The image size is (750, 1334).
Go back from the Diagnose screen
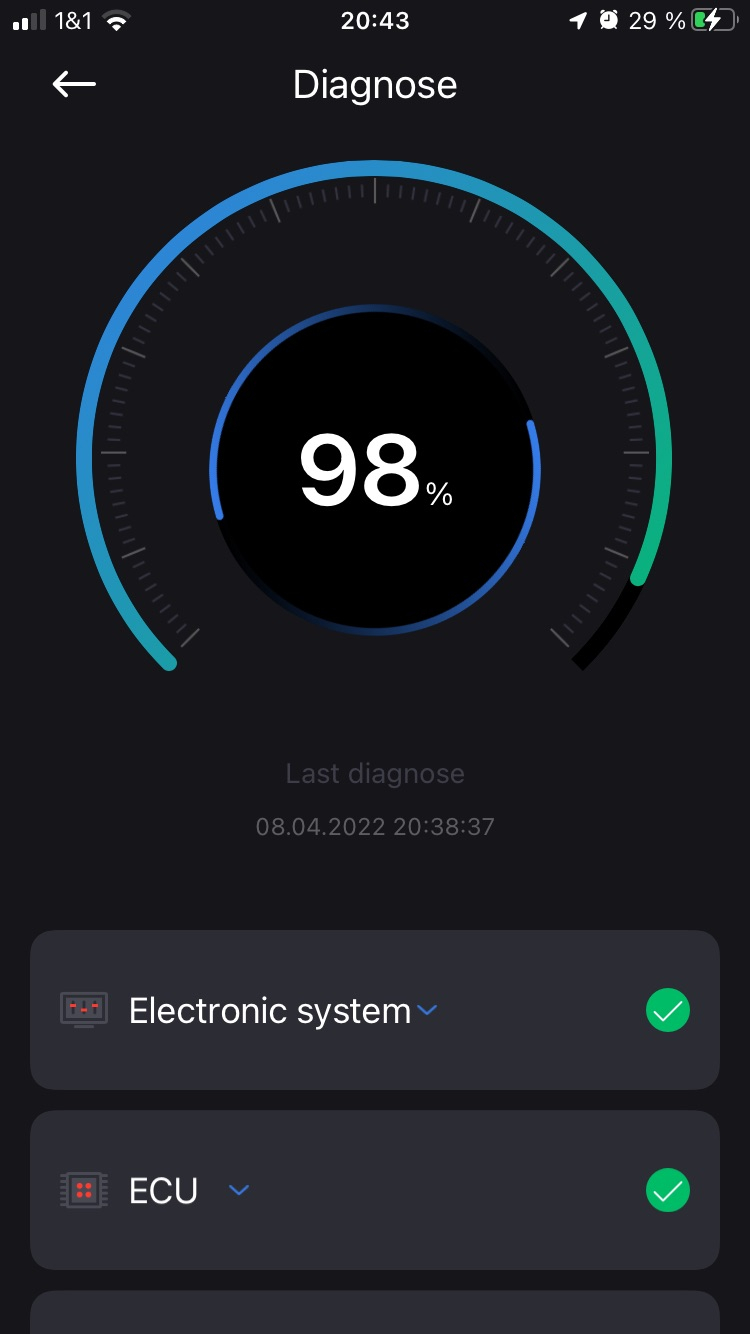[74, 85]
